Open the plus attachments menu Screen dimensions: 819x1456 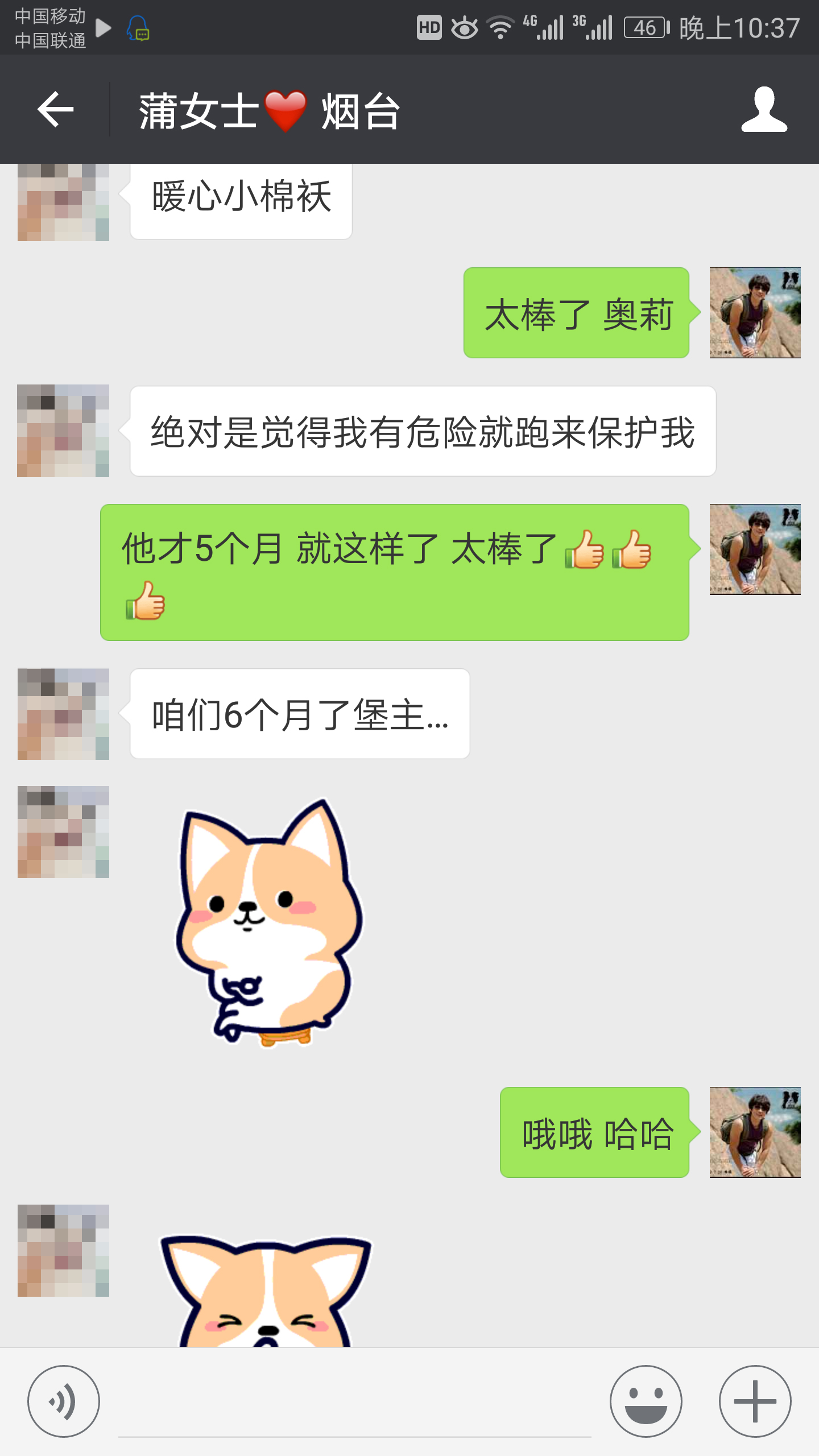[x=755, y=1401]
